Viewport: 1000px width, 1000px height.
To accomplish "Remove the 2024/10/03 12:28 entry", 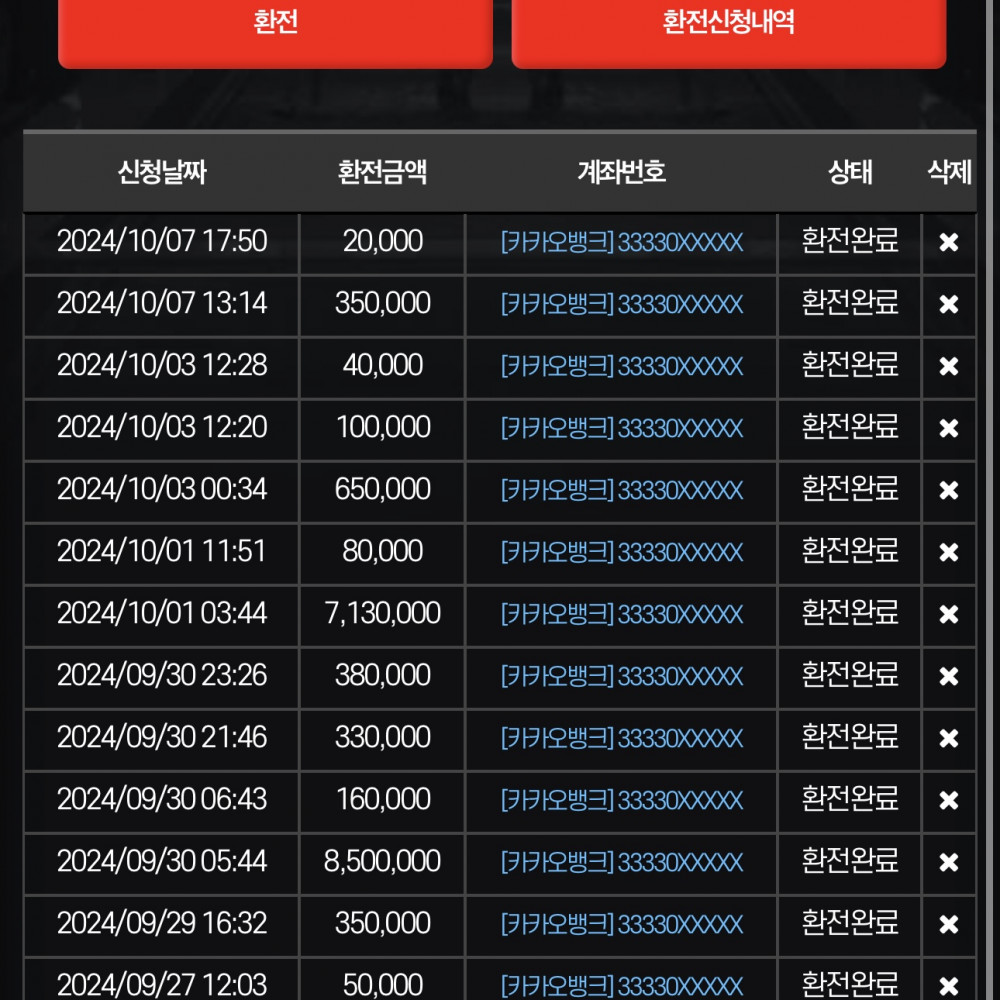I will pos(948,367).
